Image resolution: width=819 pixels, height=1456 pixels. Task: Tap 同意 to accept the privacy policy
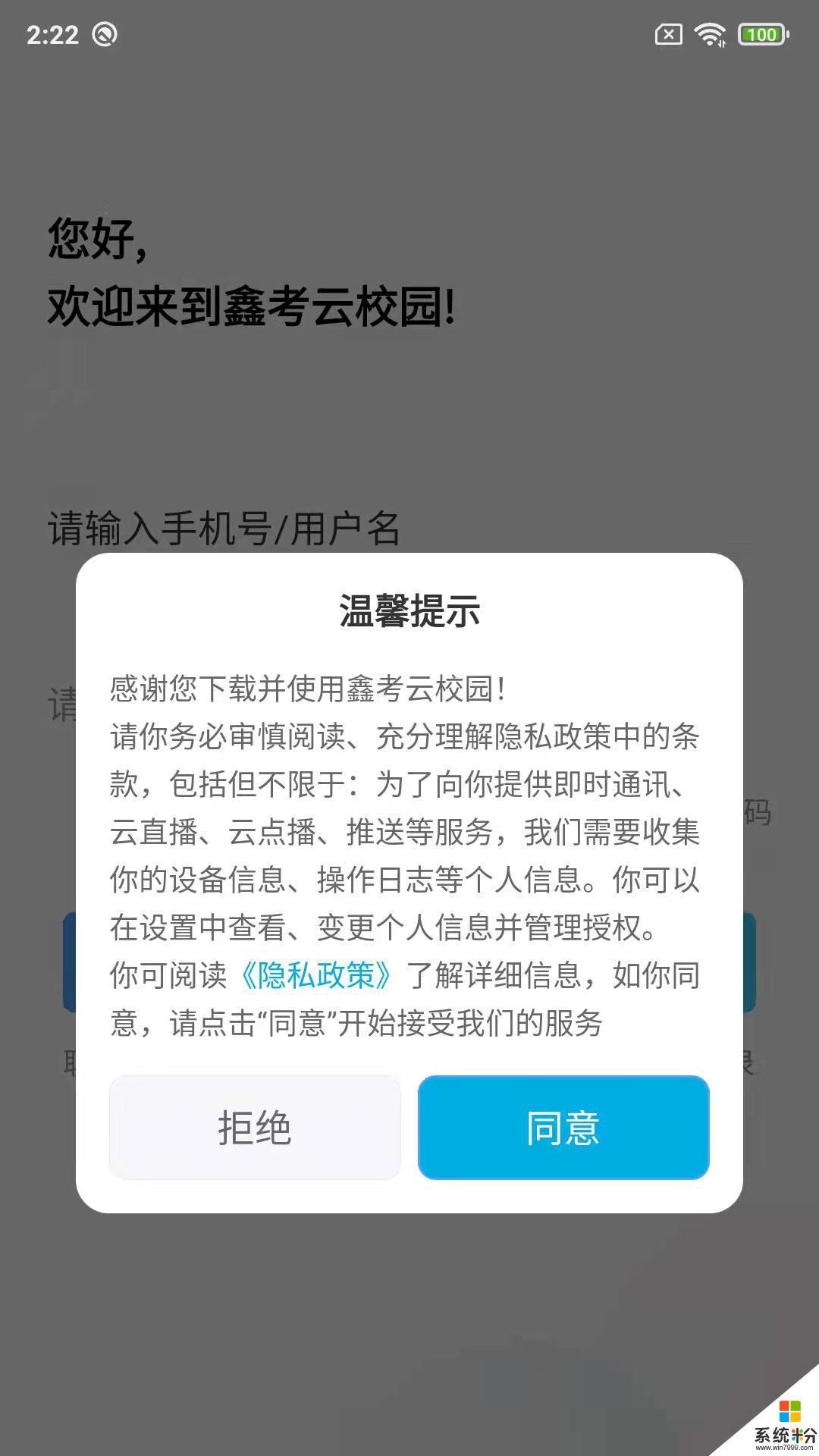[x=563, y=1128]
